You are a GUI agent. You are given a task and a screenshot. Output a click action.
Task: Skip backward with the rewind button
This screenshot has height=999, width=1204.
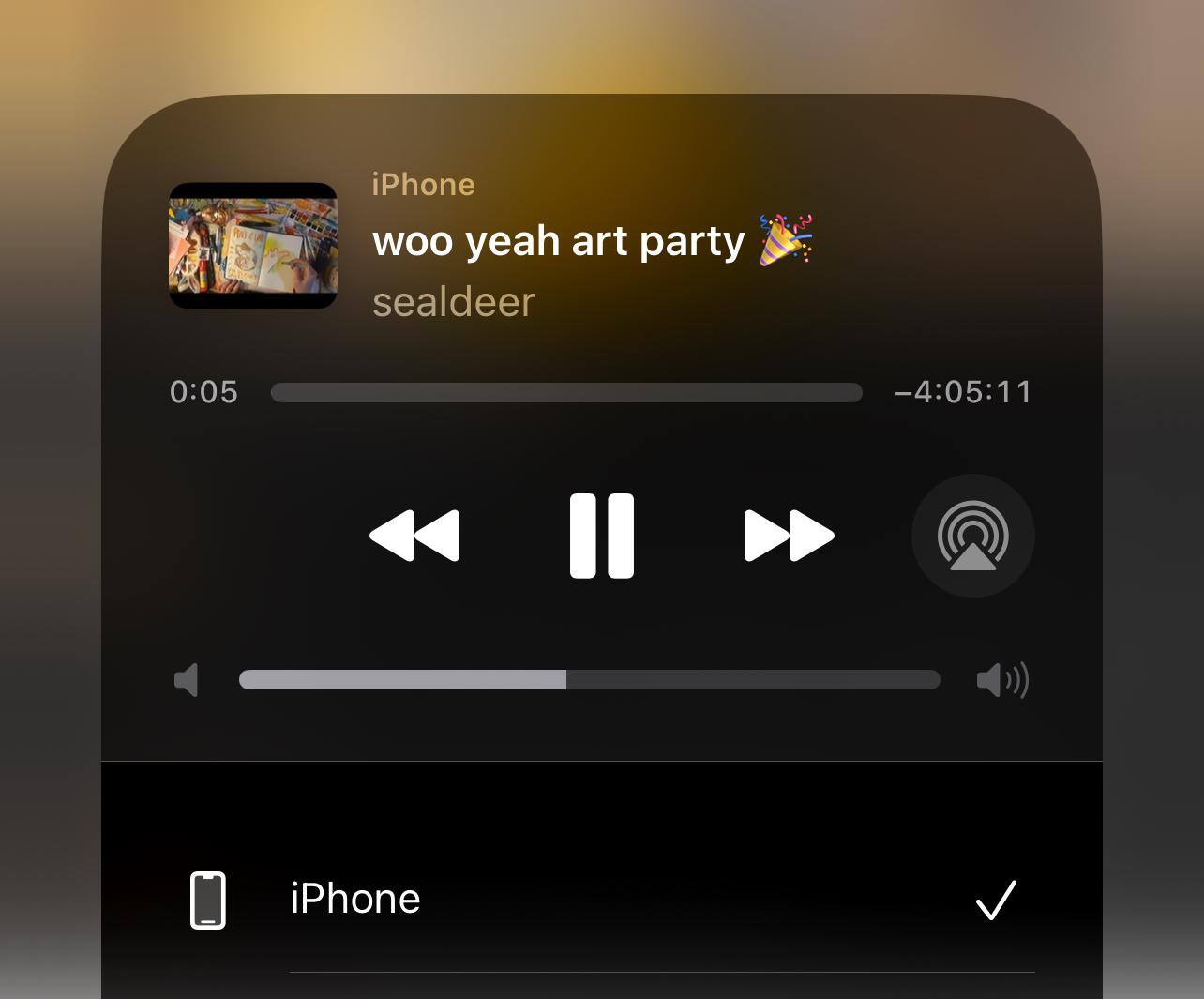414,536
